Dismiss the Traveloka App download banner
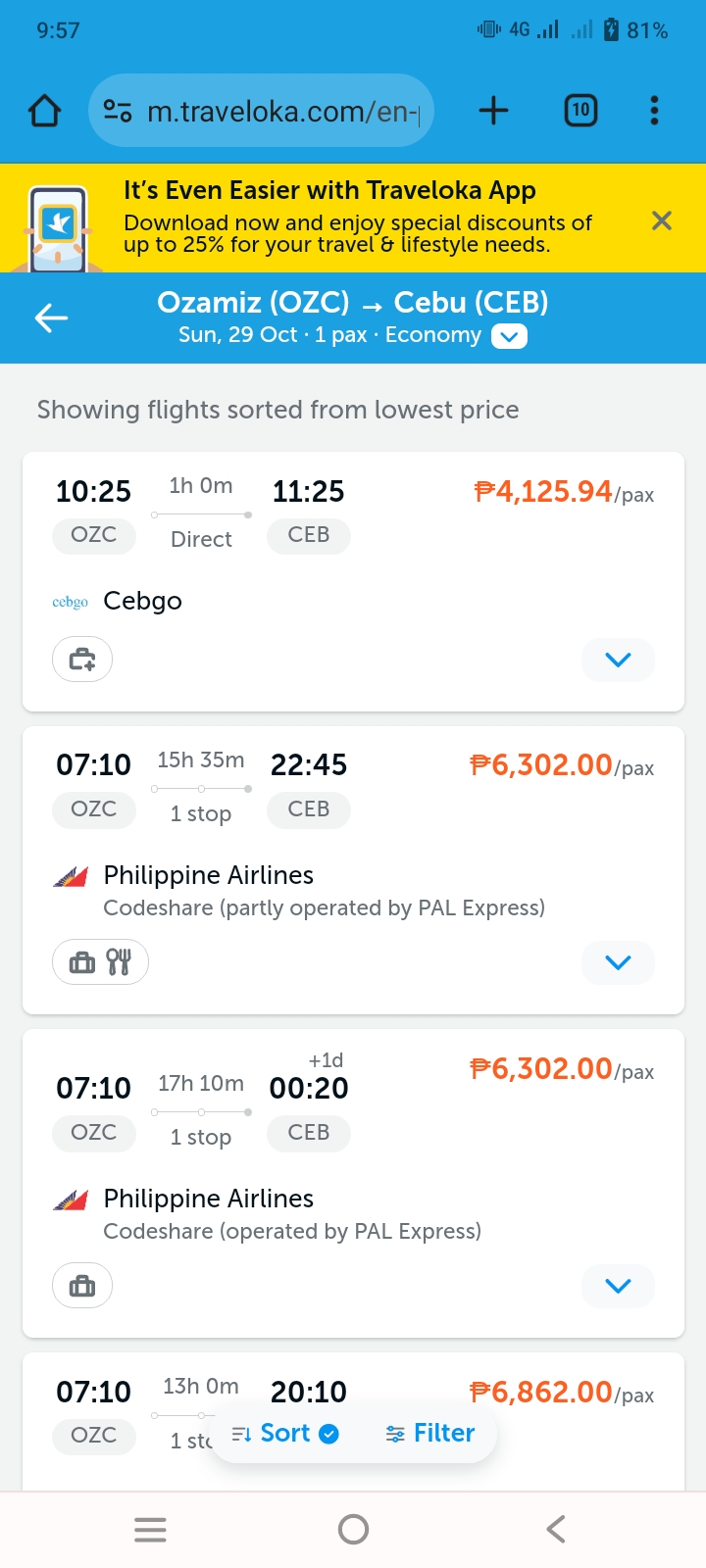The height and width of the screenshot is (1568, 706). tap(662, 220)
